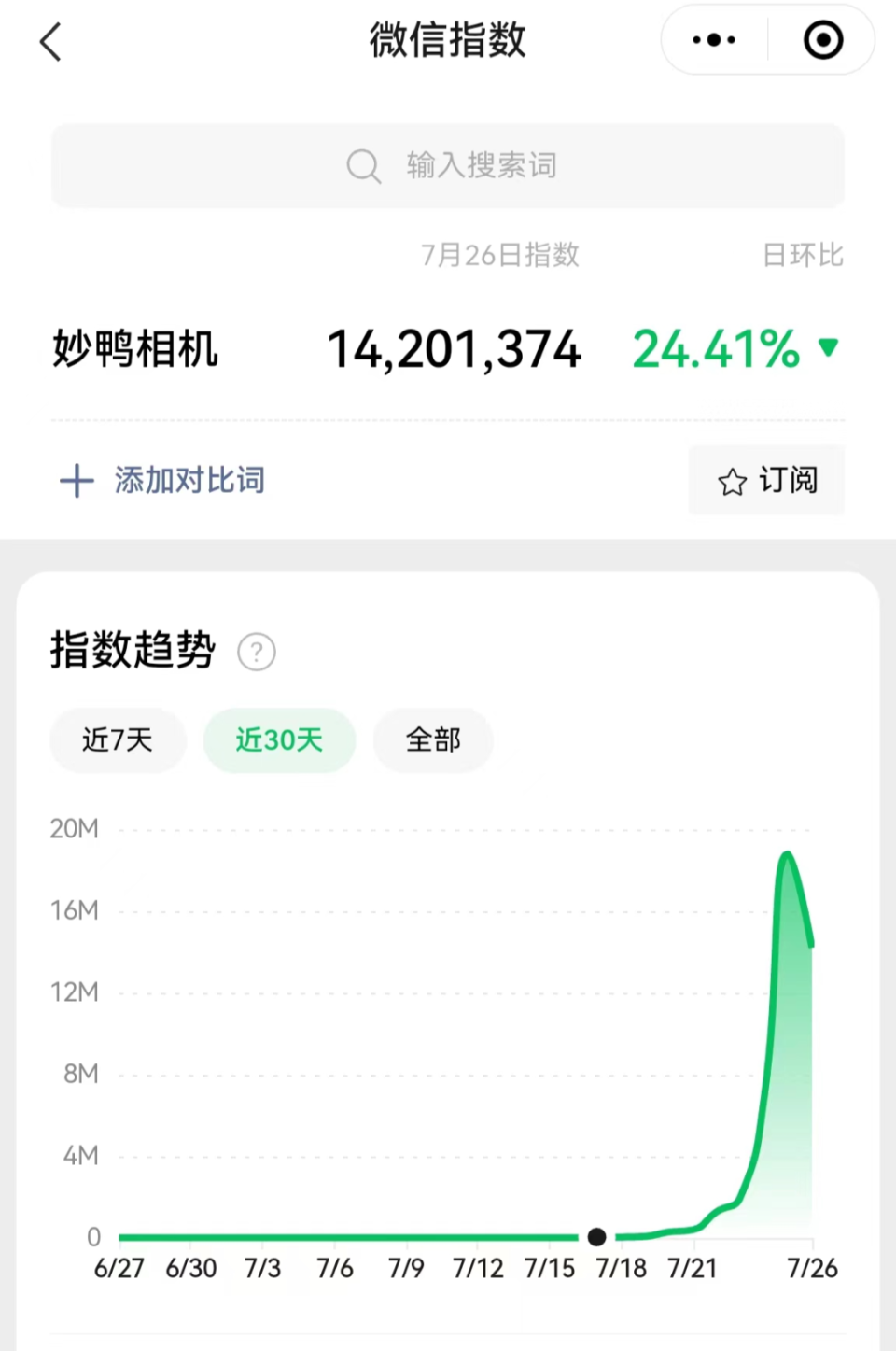Open the 微信指数 title header

(447, 40)
